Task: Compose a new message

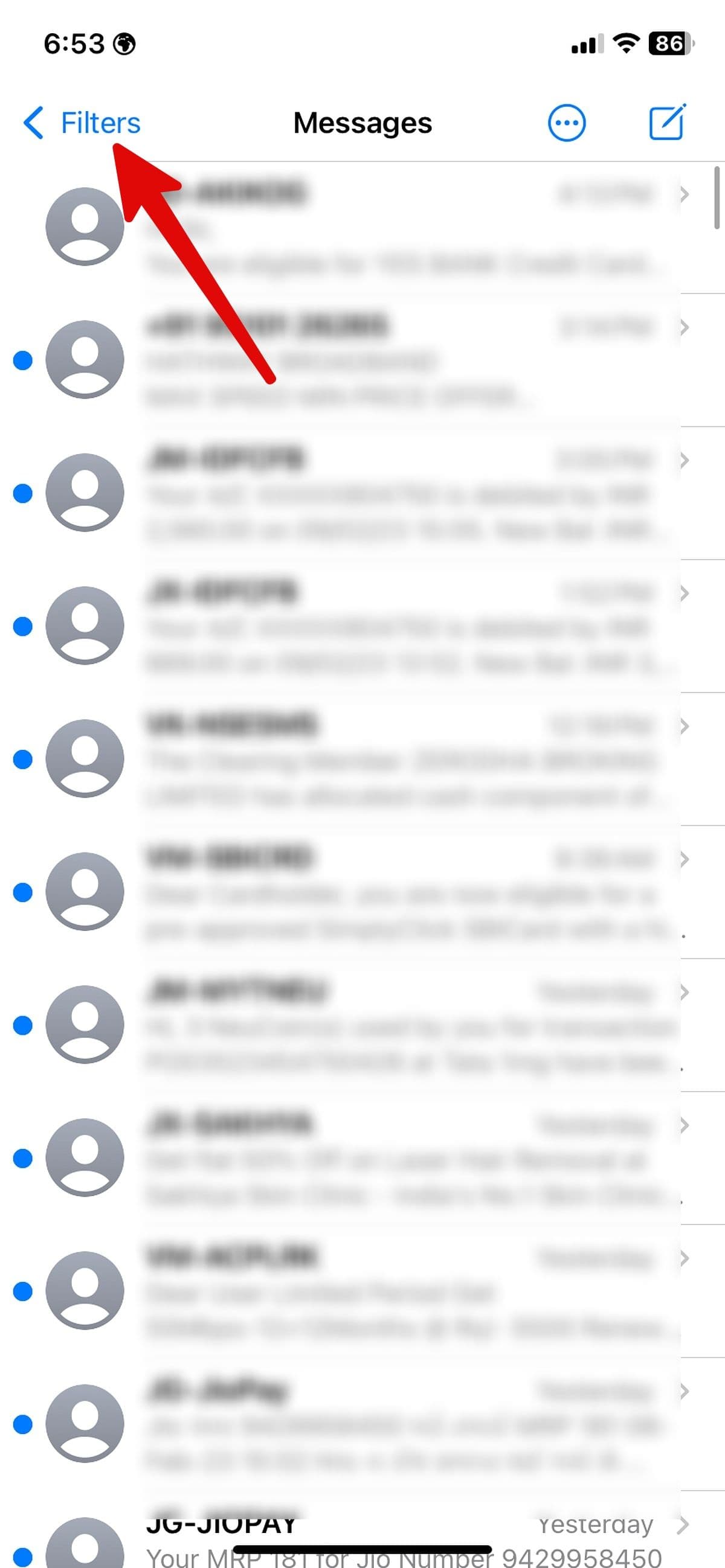Action: pyautogui.click(x=667, y=123)
